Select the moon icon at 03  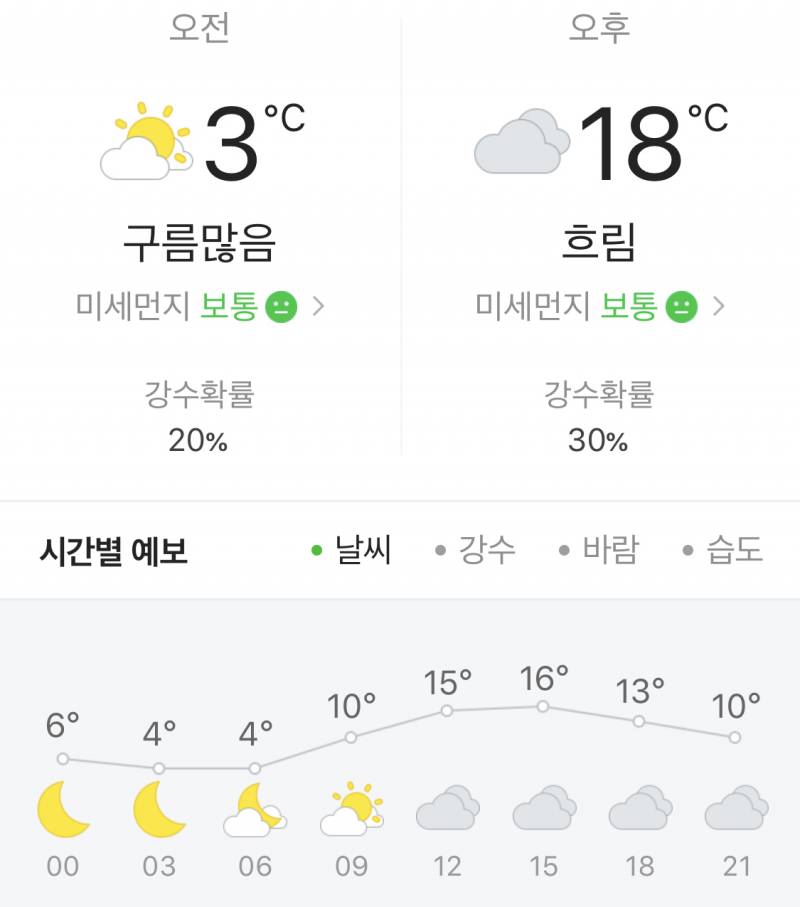tap(158, 810)
